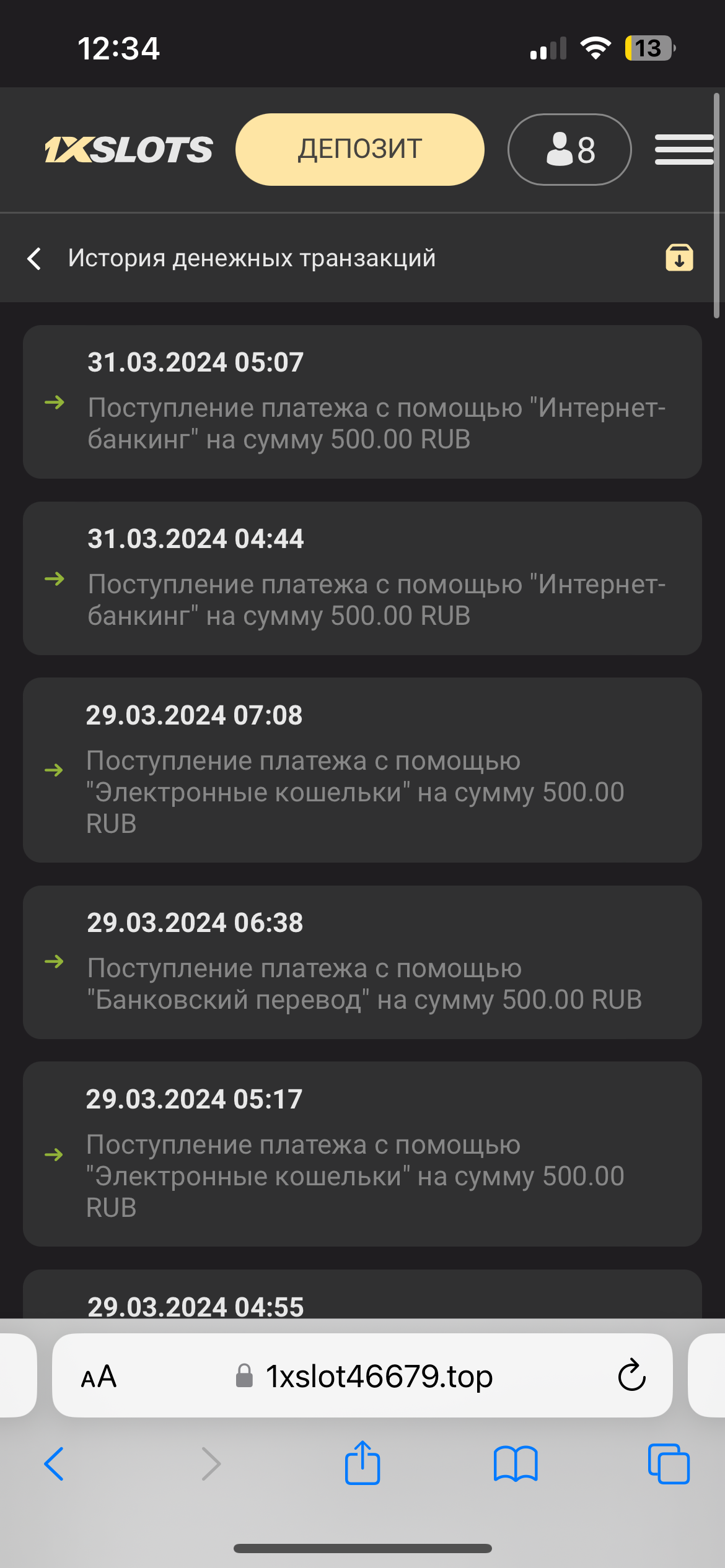Tap the 1XSLOTS logo to go home
This screenshot has width=725, height=1568.
129,150
